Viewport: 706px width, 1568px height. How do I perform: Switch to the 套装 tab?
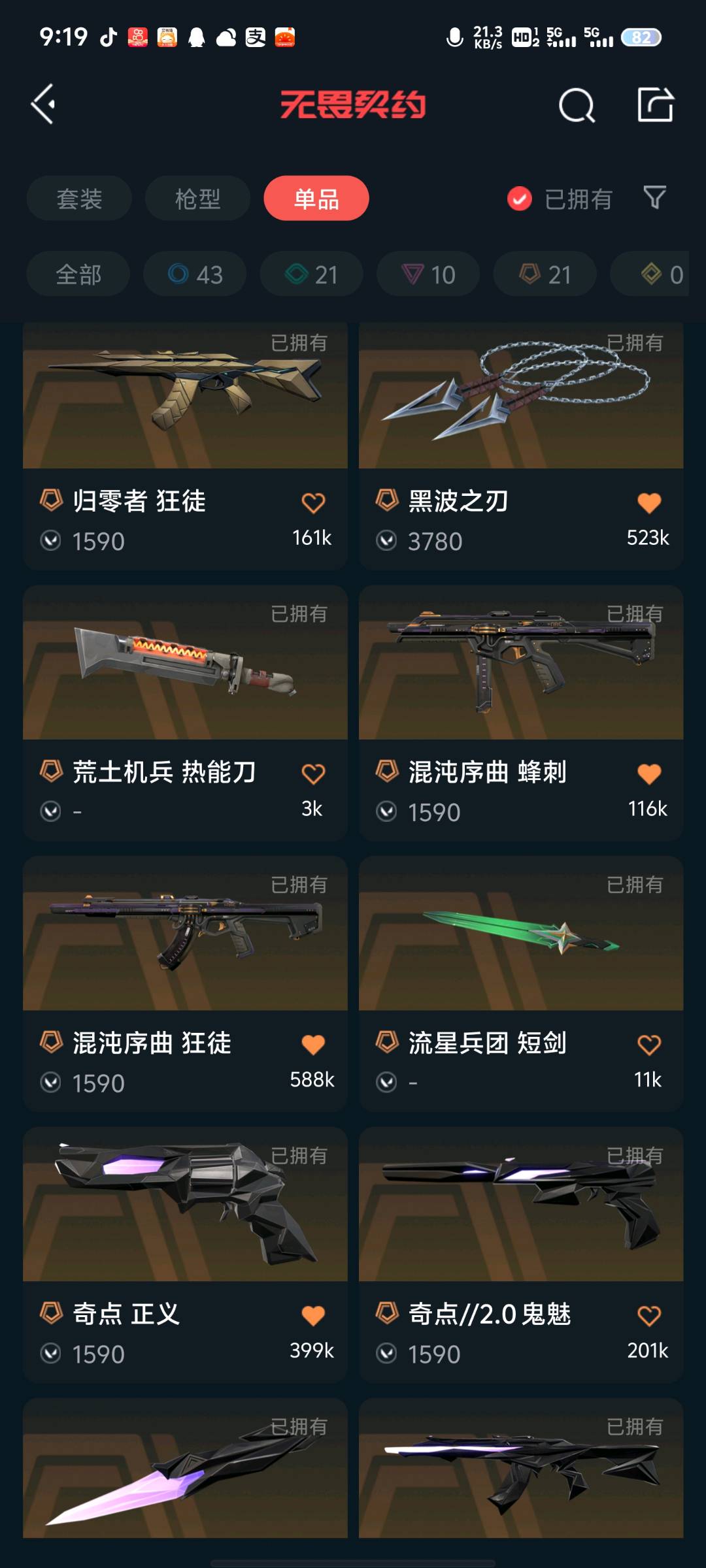(x=79, y=199)
